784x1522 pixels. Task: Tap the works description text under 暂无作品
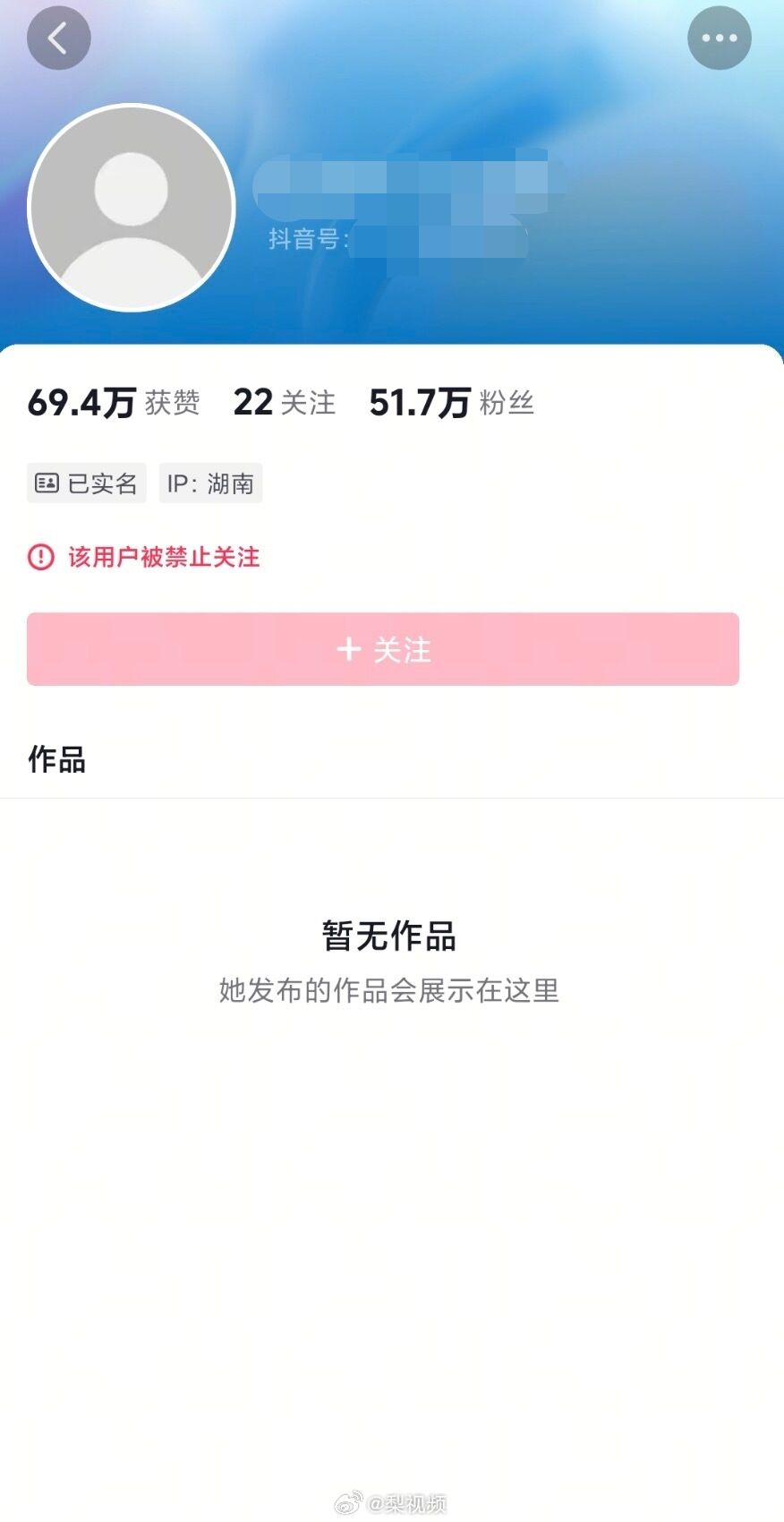[388, 991]
